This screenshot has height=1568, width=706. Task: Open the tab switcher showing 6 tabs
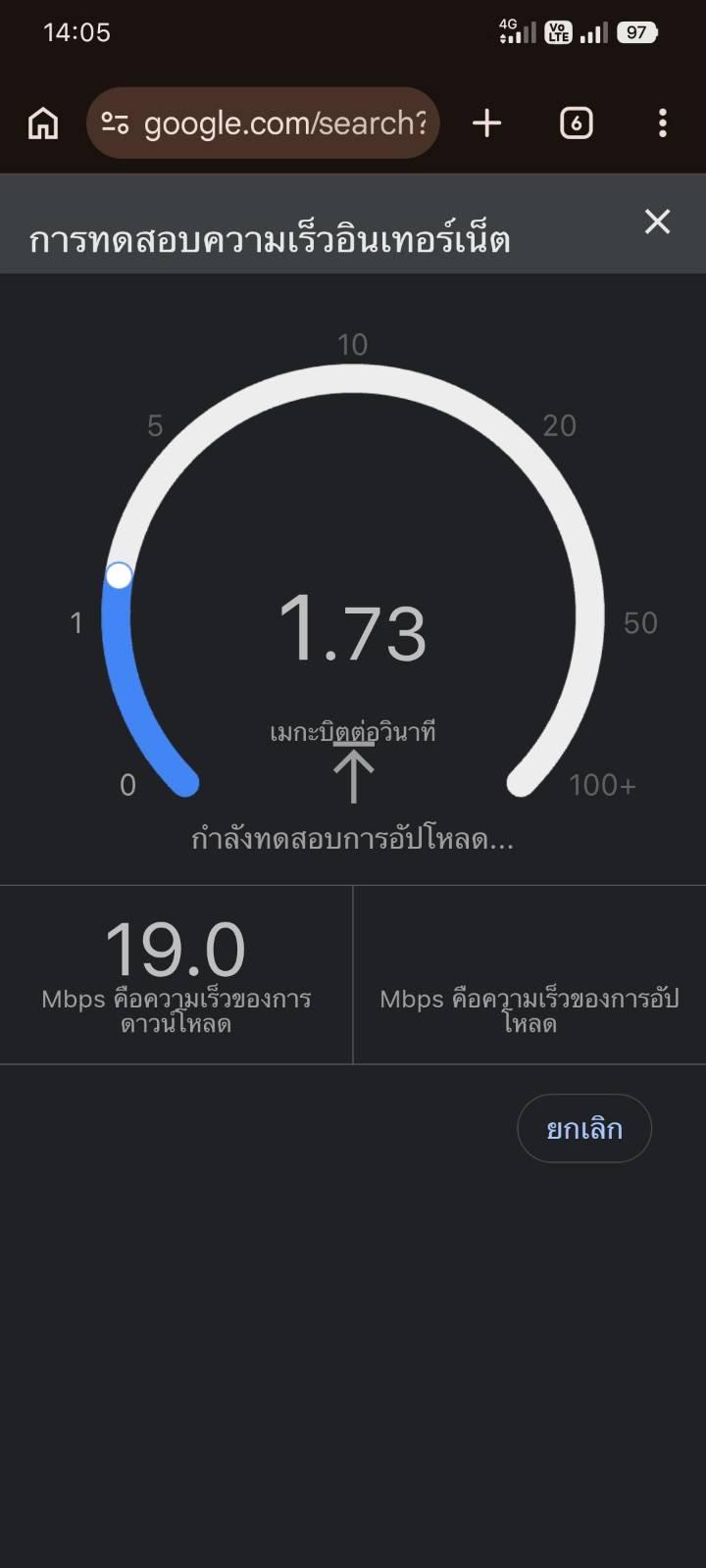(x=576, y=123)
